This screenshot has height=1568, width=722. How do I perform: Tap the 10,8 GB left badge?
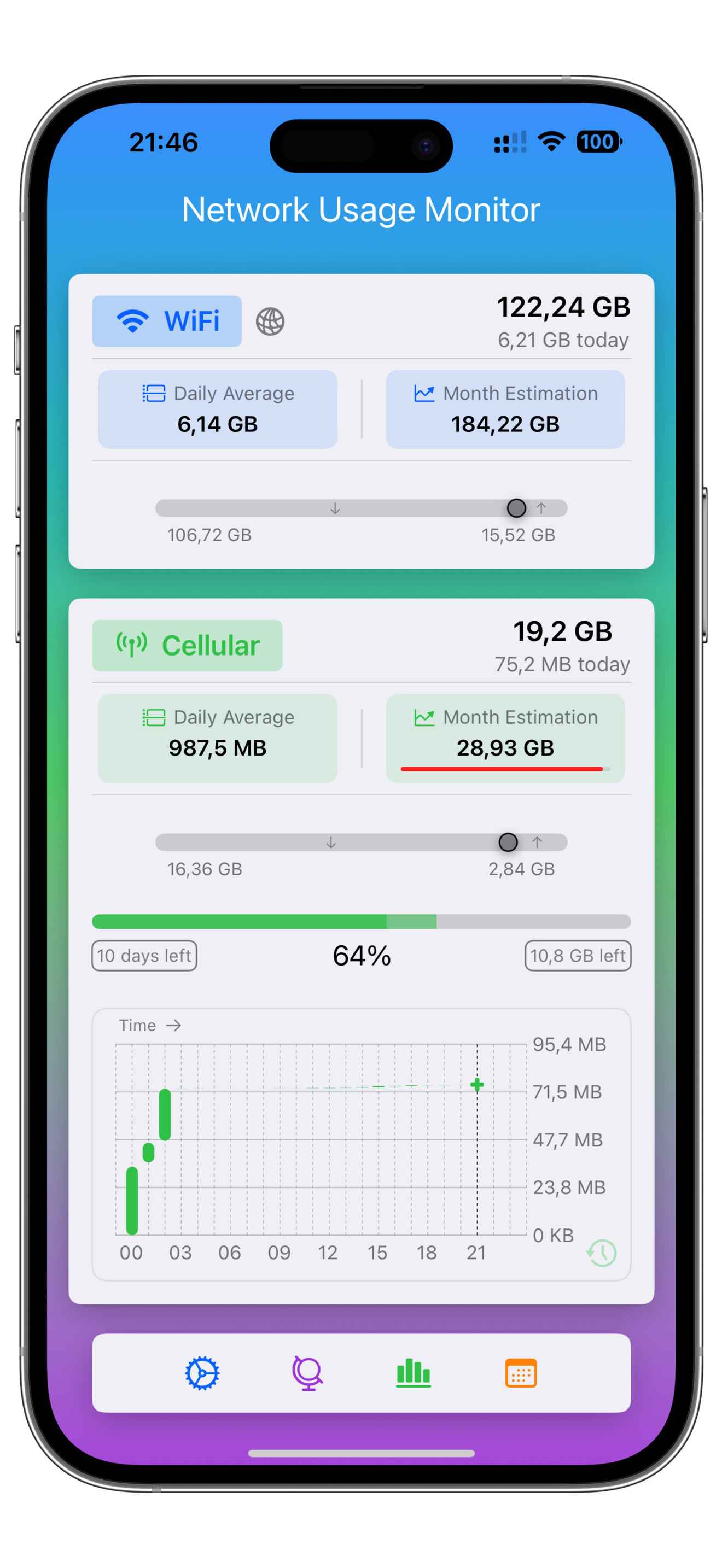pos(578,956)
